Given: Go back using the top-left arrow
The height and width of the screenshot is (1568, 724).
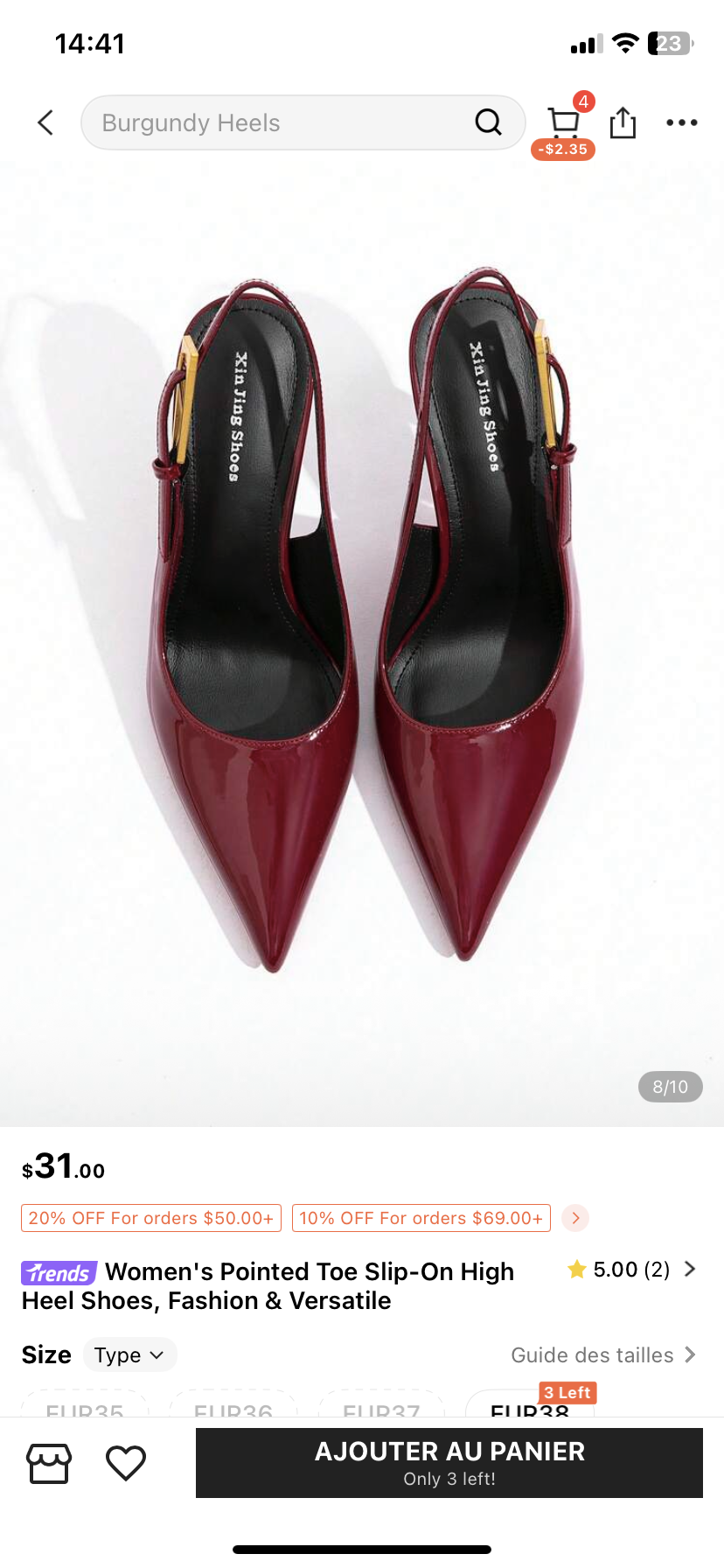Looking at the screenshot, I should 46,122.
